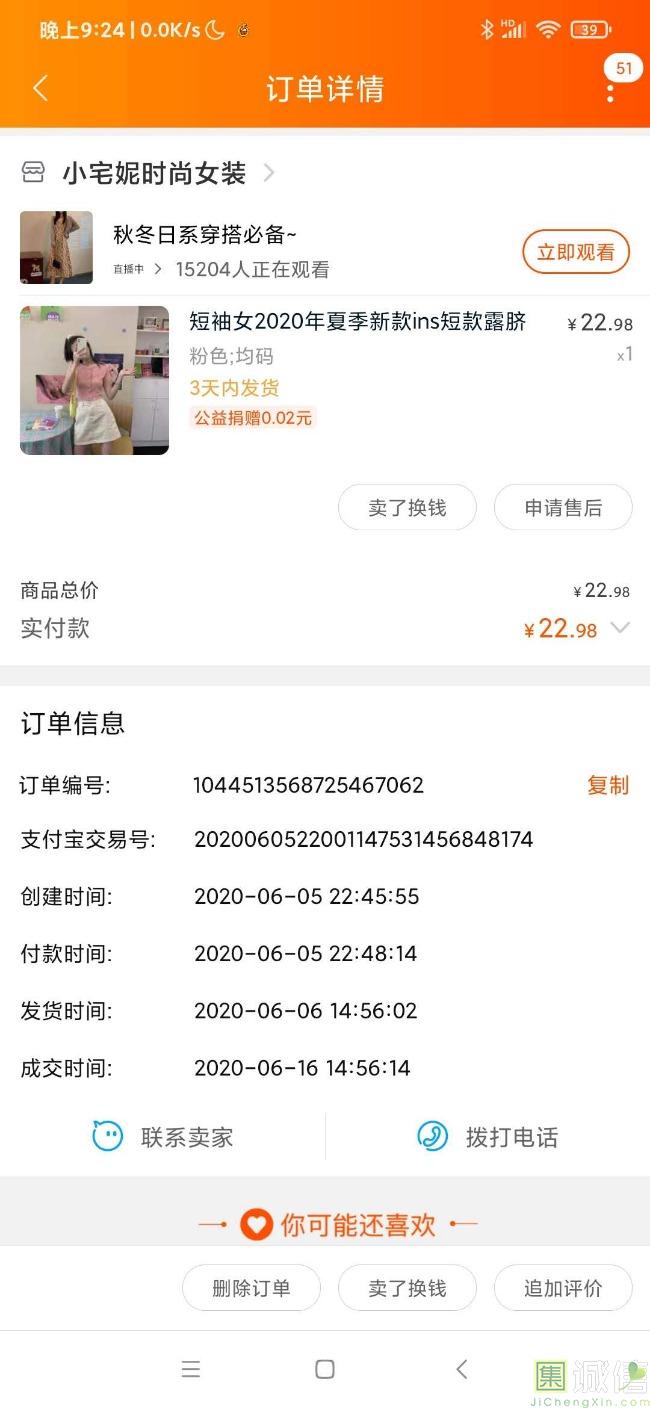The width and height of the screenshot is (650, 1408).
Task: Tap 申请售后 to request after-sales service
Action: coord(563,508)
